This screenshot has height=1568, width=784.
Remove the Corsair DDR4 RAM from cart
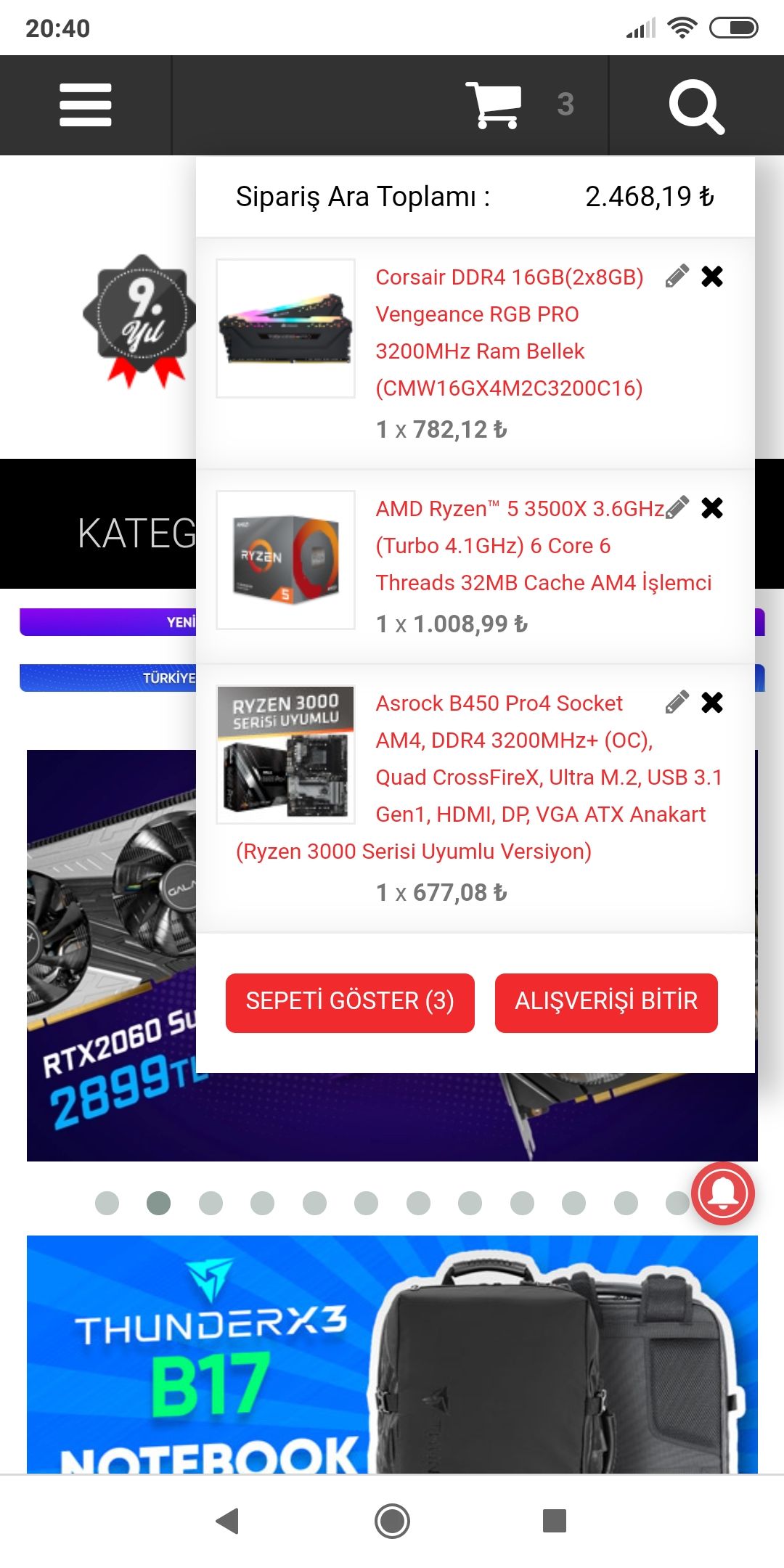[712, 277]
